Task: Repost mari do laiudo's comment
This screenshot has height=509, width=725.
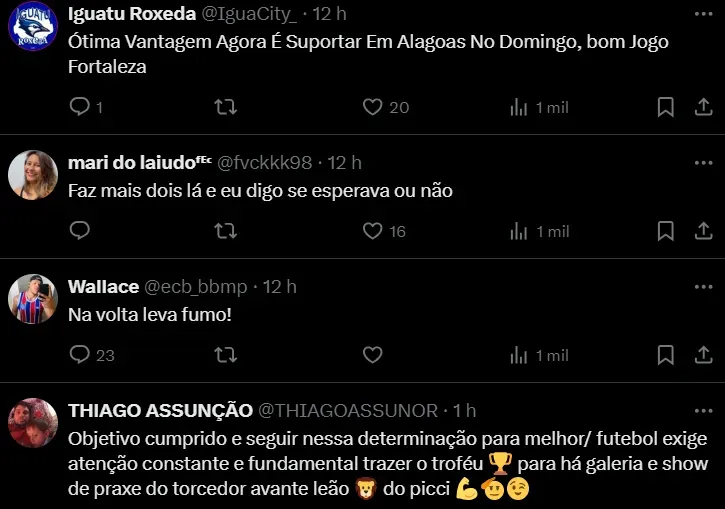Action: tap(226, 231)
